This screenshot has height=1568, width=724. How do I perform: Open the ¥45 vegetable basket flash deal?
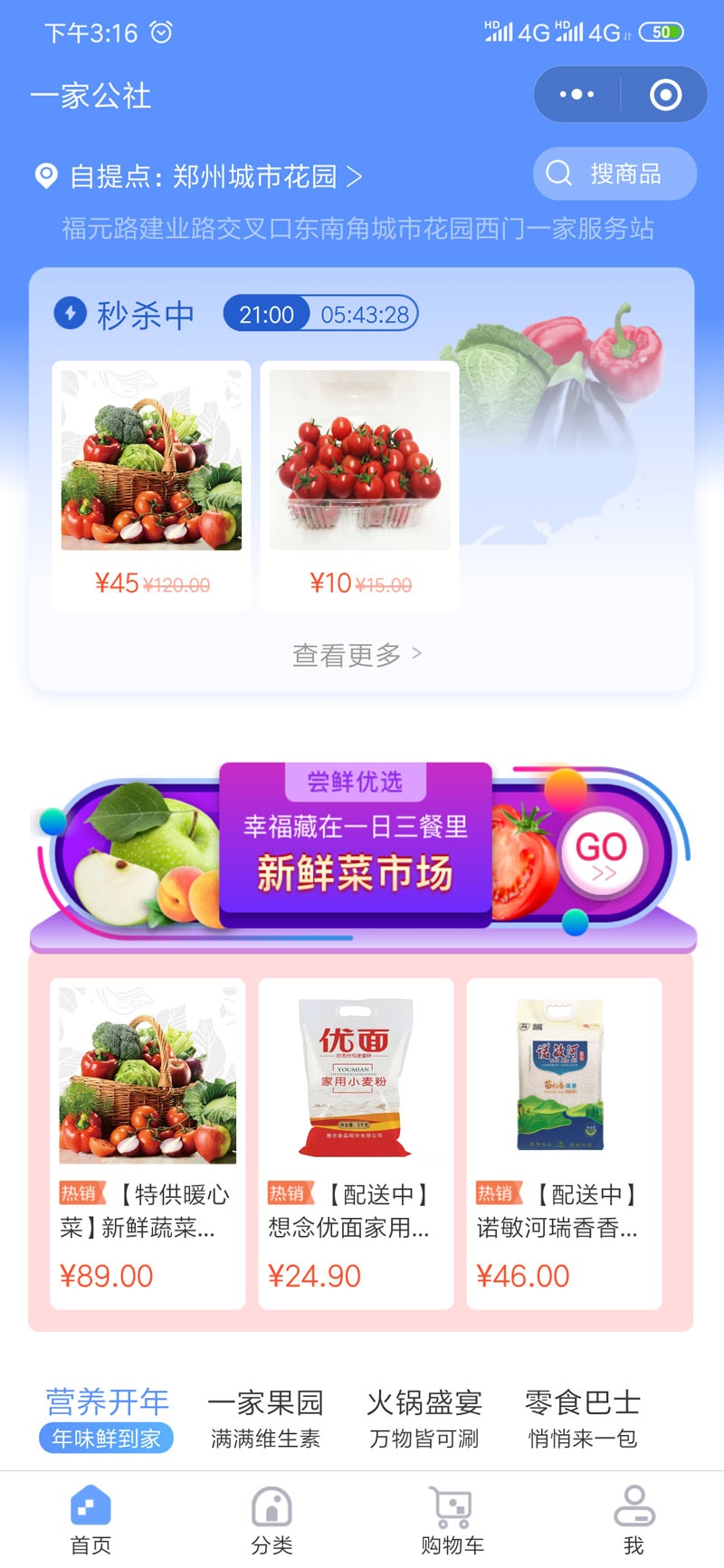pos(151,484)
